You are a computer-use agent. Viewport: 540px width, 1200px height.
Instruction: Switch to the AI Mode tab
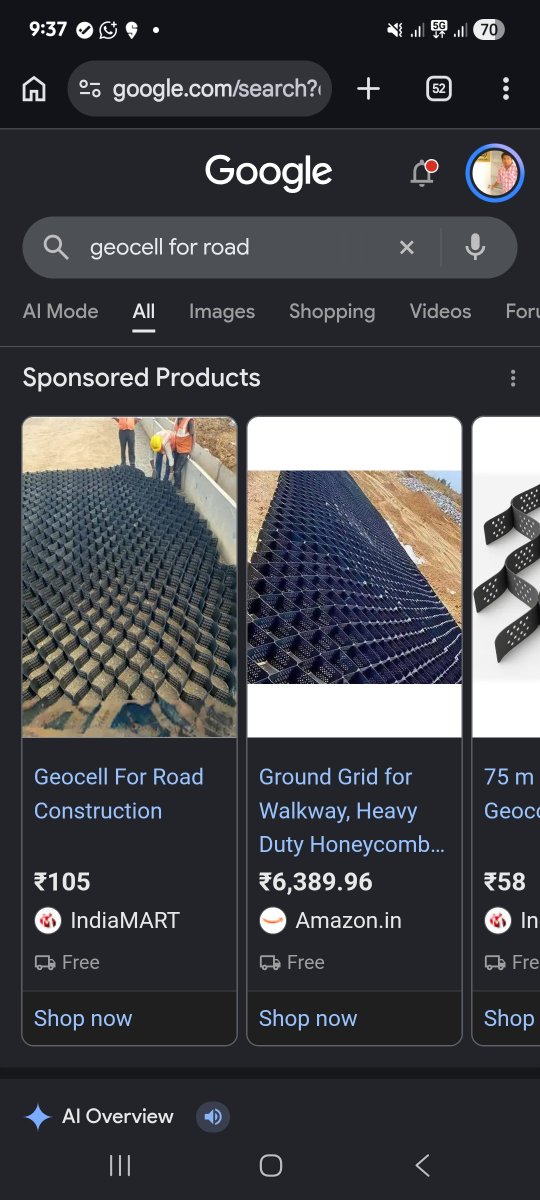(x=60, y=311)
